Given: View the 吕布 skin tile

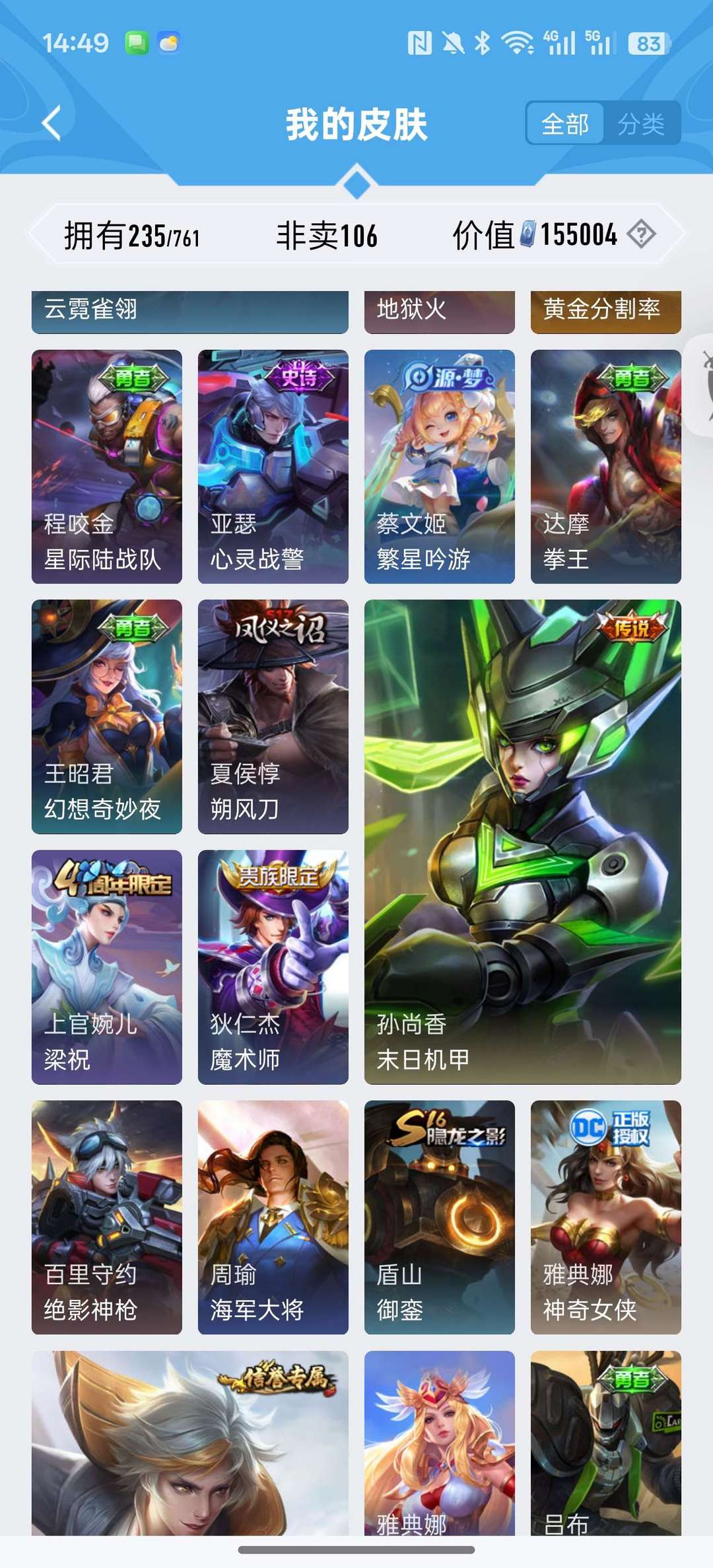Looking at the screenshot, I should click(605, 1443).
